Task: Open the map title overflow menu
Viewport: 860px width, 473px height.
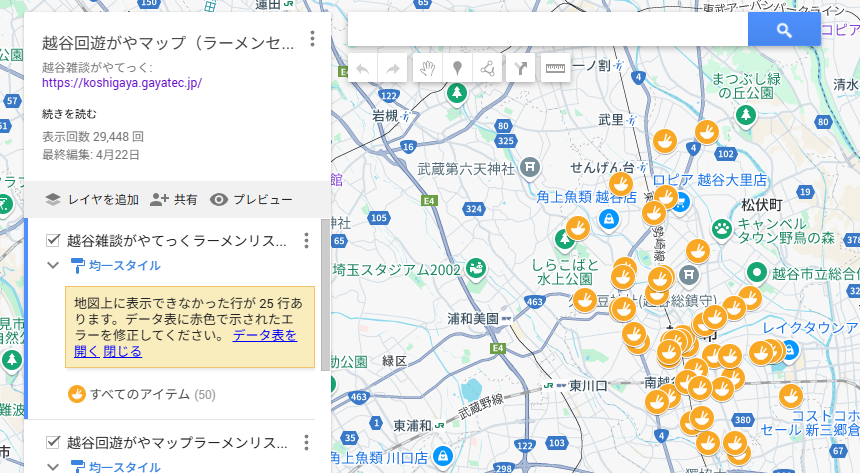Action: (x=313, y=39)
